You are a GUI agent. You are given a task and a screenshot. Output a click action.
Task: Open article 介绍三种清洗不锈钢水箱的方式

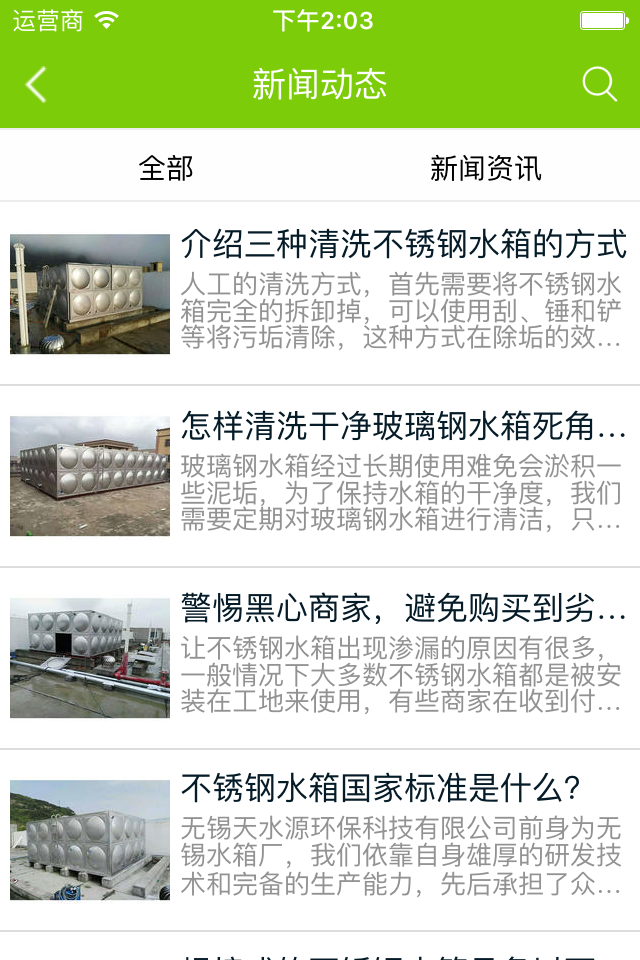click(403, 245)
